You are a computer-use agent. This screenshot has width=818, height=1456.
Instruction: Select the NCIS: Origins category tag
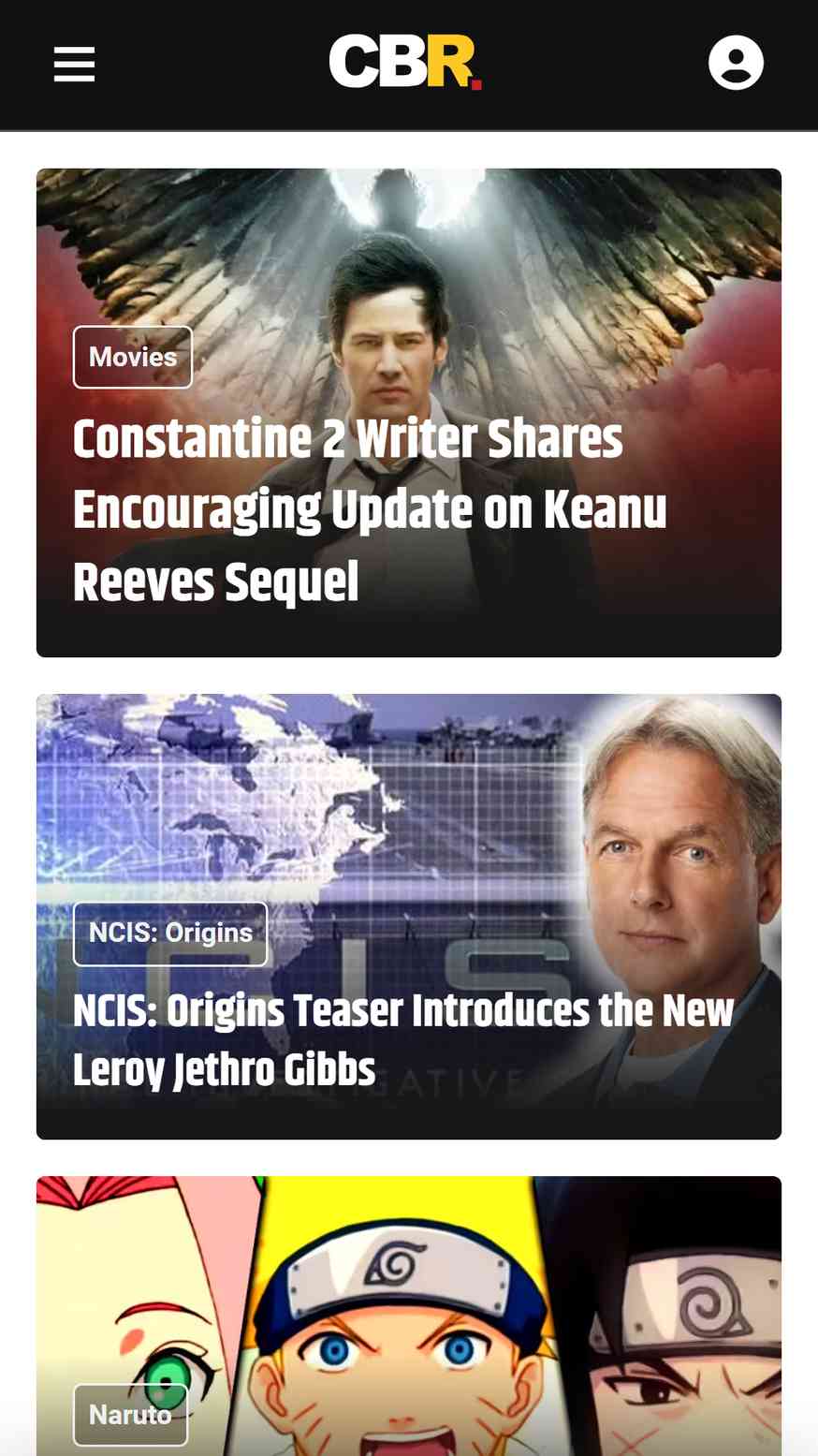[170, 934]
